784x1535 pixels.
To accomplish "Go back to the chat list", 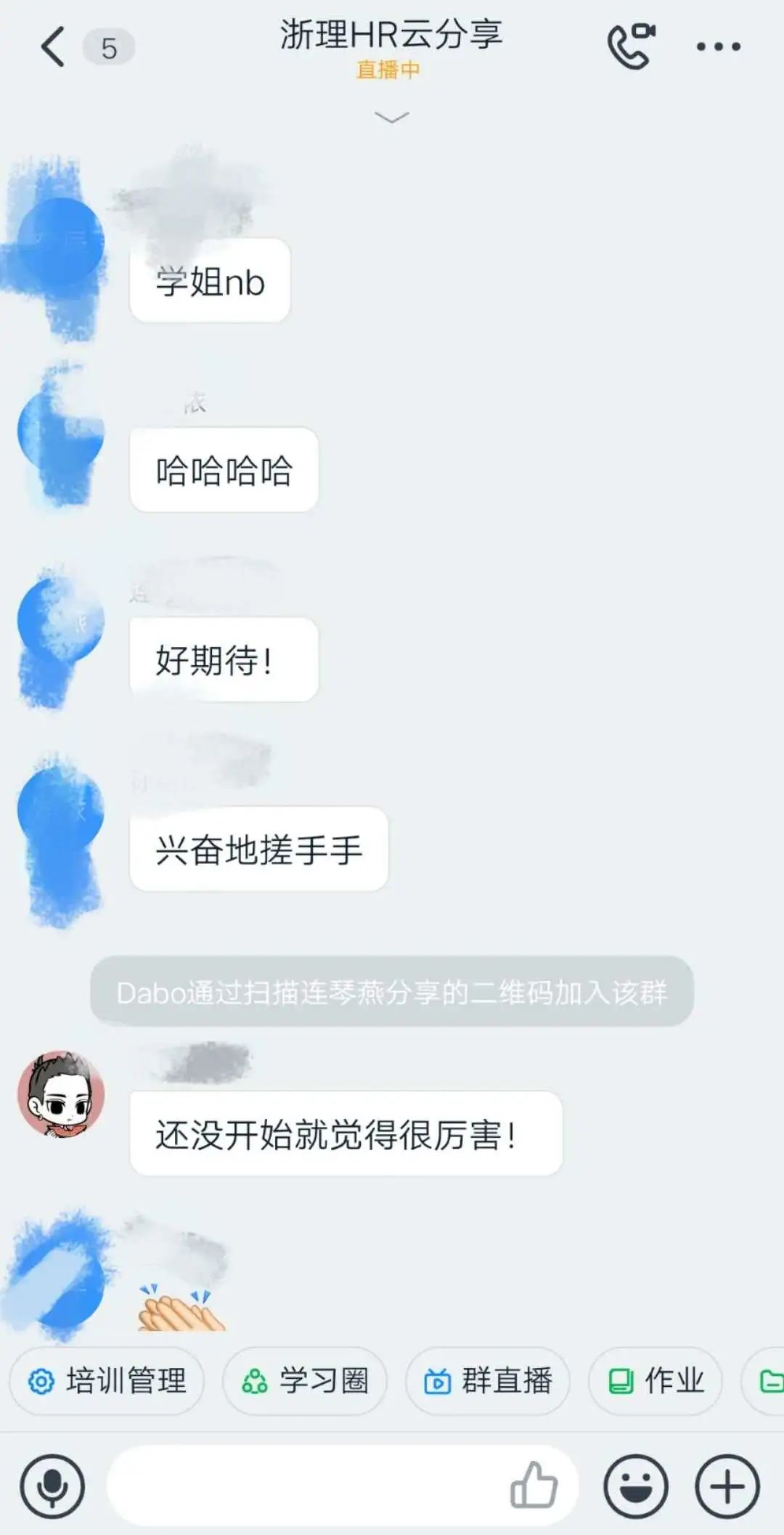I will (52, 47).
